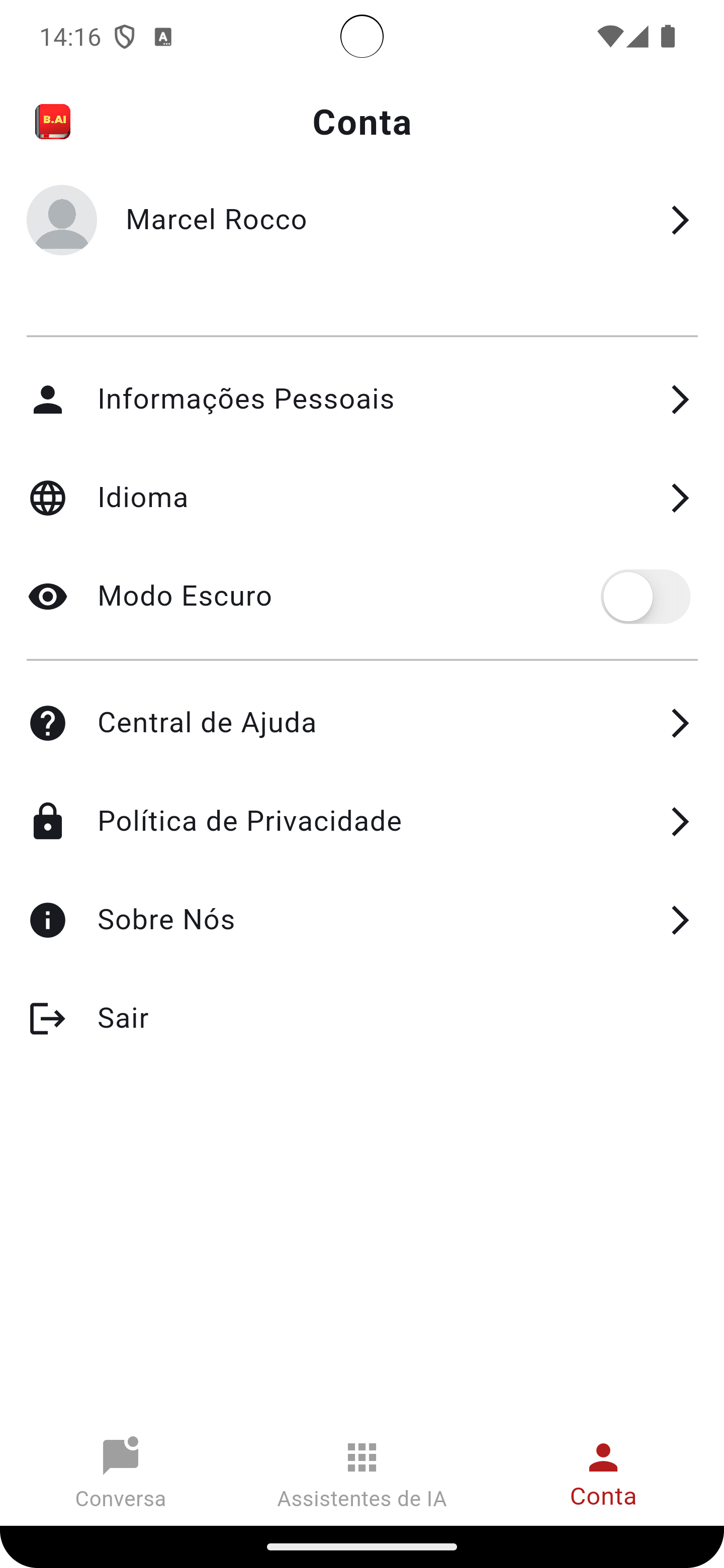Viewport: 724px width, 1568px height.
Task: Tap Sair to log out
Action: pyautogui.click(x=361, y=1018)
